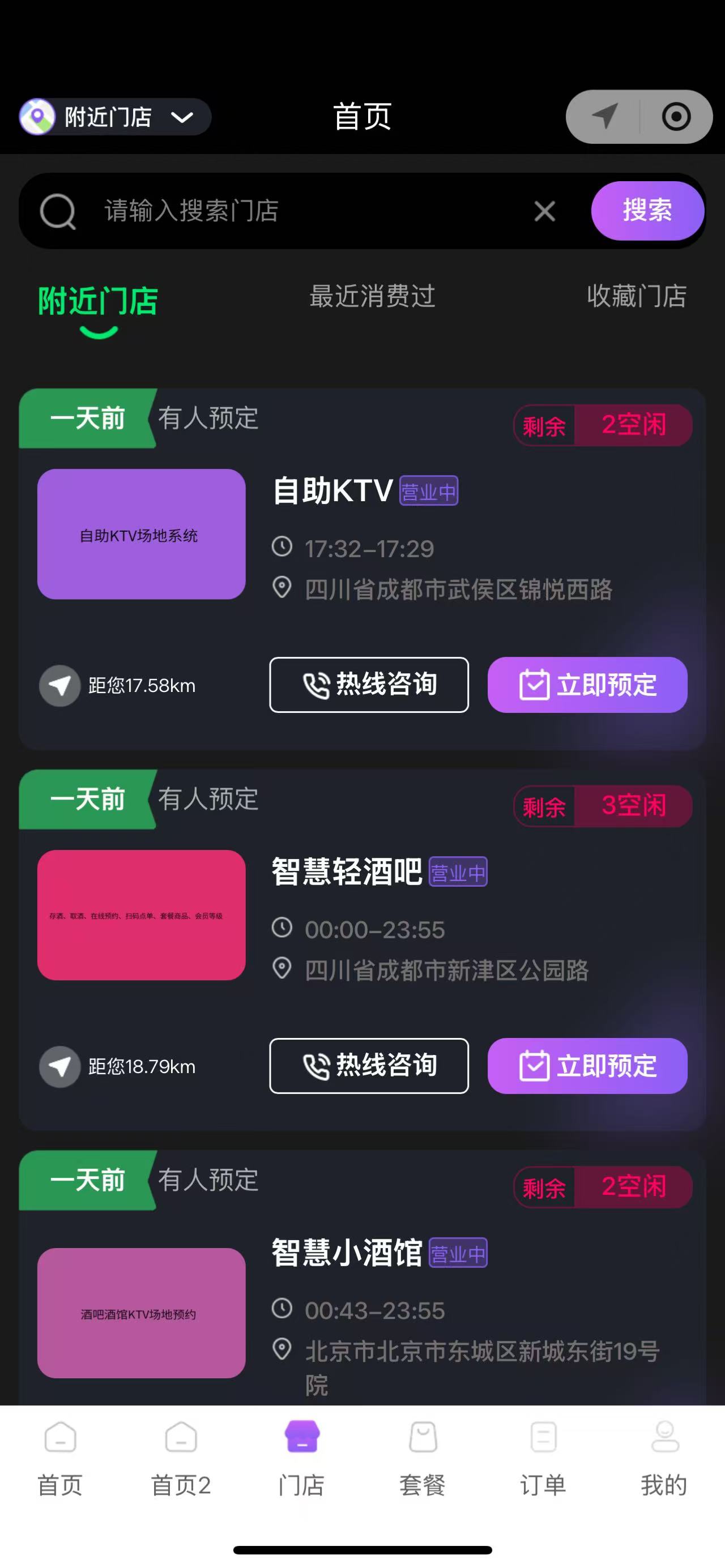This screenshot has width=725, height=1568.
Task: Navigate to 自助KTV via 17.58km distance icon
Action: tap(59, 686)
